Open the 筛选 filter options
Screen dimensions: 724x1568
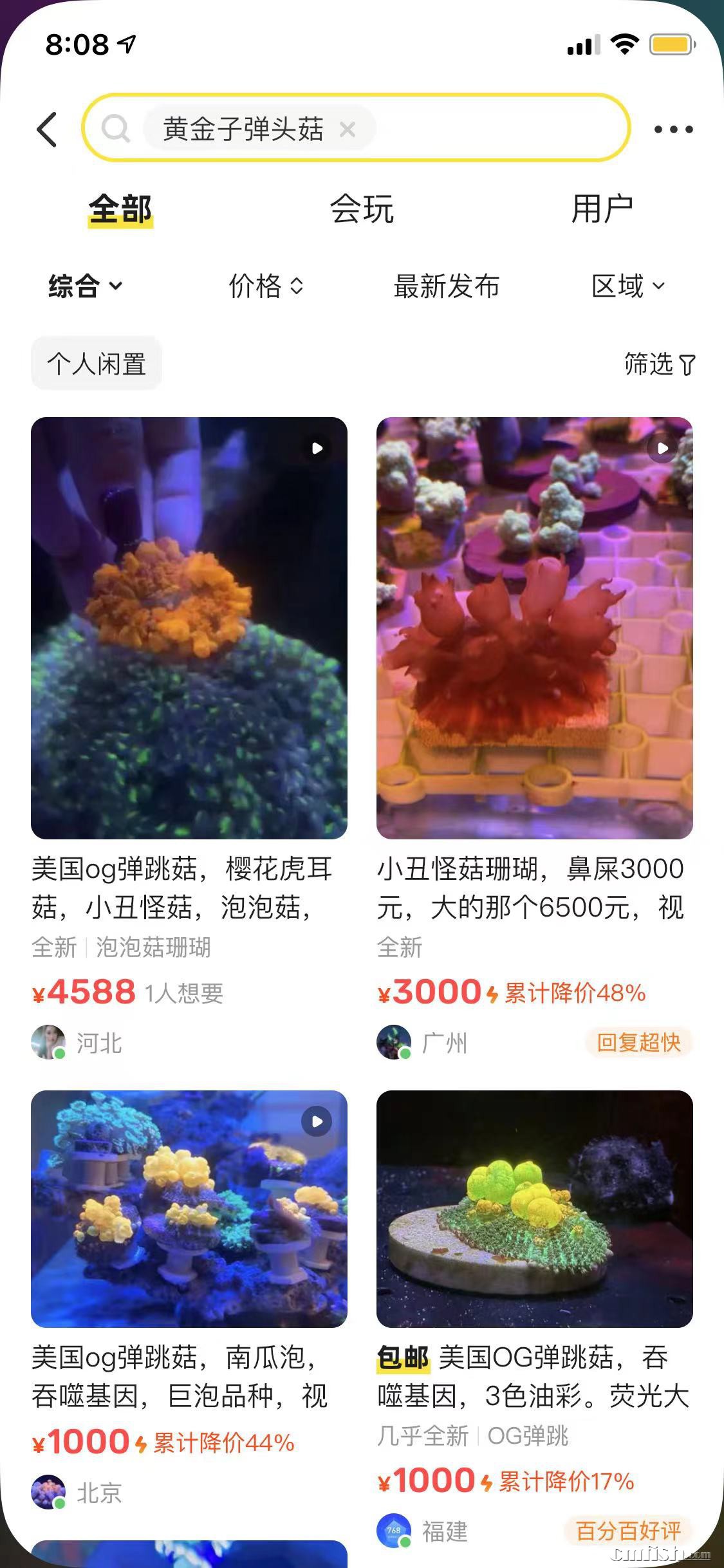660,364
